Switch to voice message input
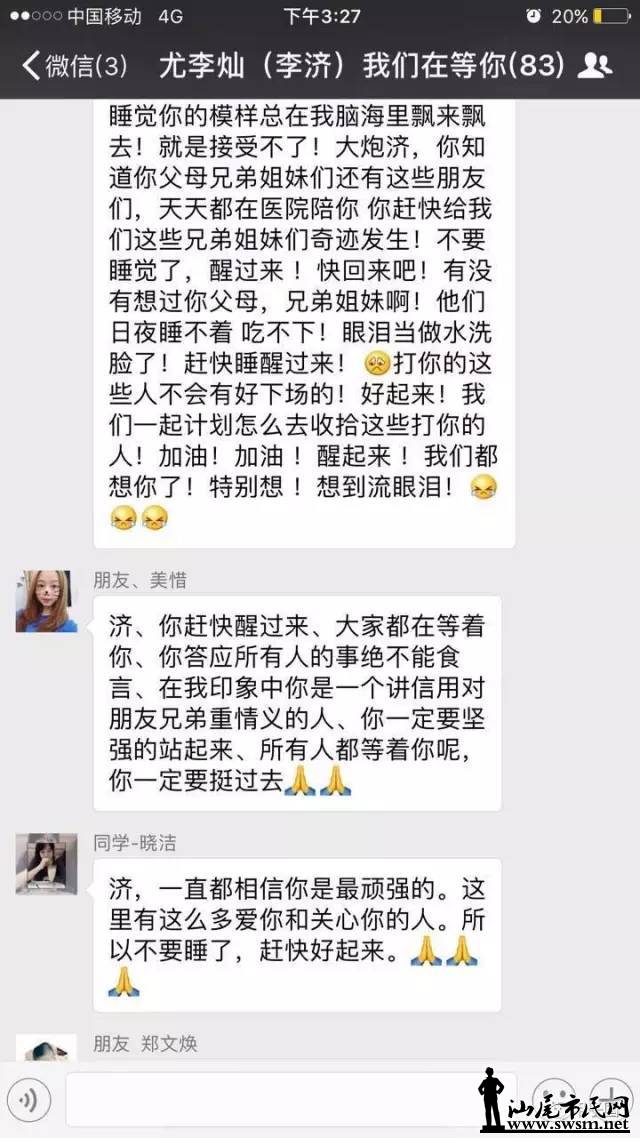Image resolution: width=640 pixels, height=1138 pixels. (30, 1101)
